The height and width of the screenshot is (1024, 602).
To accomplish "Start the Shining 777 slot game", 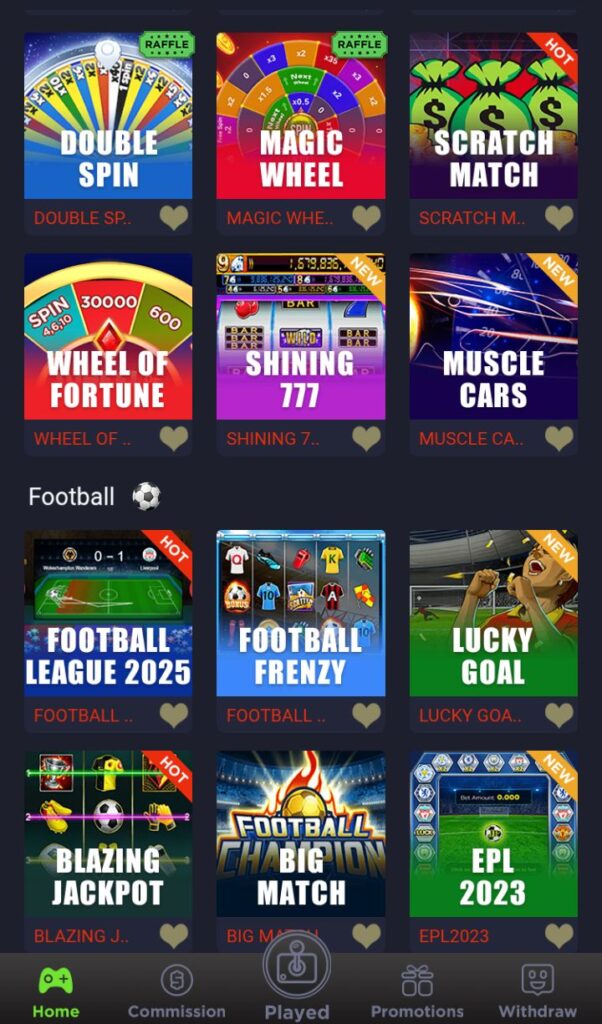I will click(301, 336).
